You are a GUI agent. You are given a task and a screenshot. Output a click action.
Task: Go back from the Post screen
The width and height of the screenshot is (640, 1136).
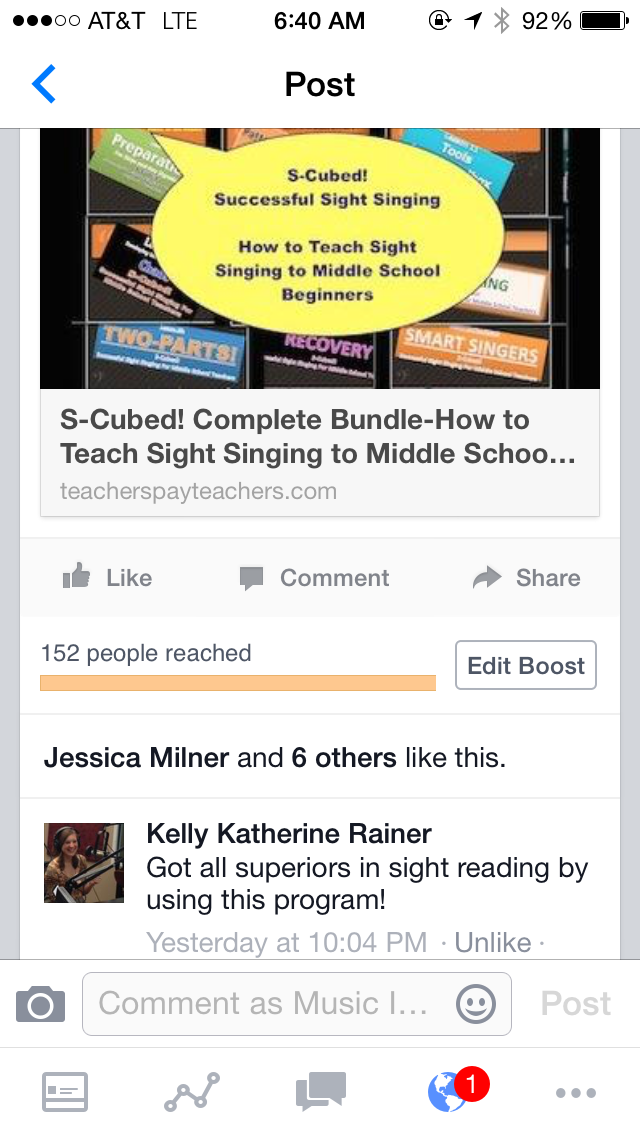[x=44, y=85]
